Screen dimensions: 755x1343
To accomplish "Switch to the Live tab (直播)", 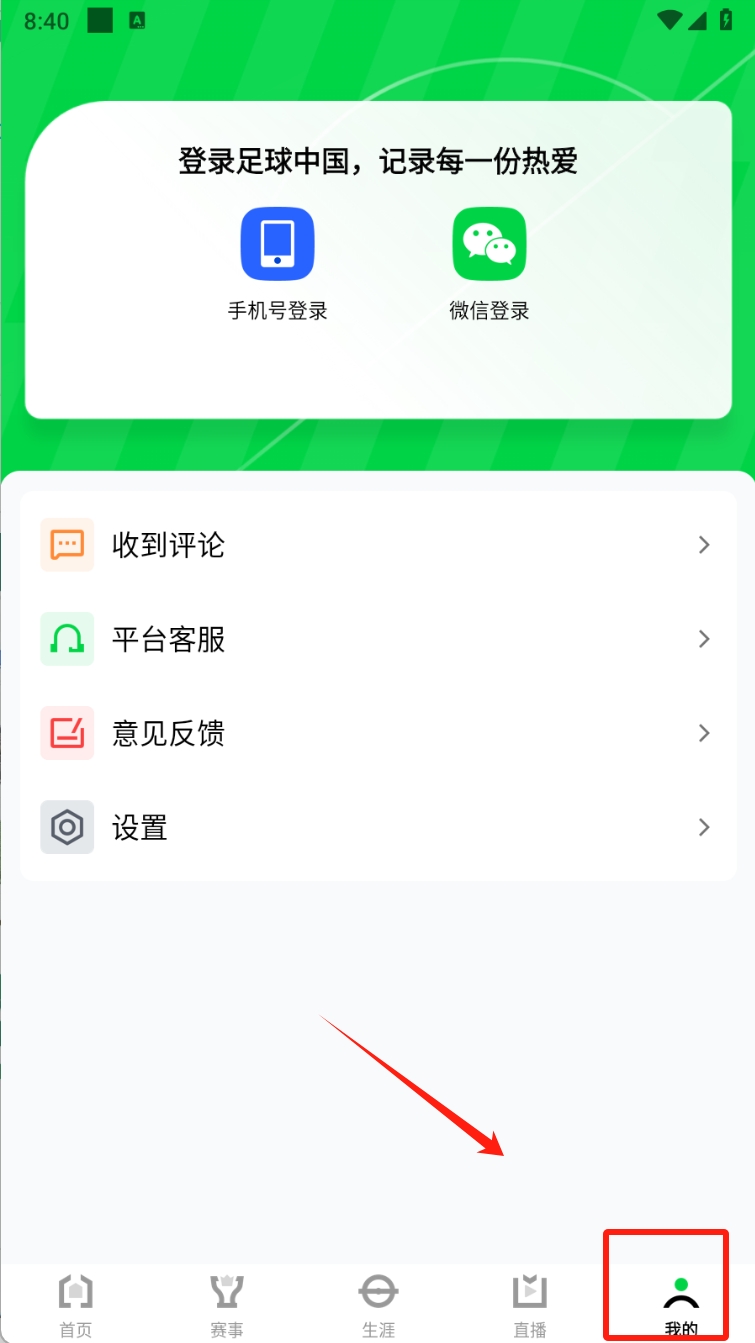I will (x=529, y=1303).
